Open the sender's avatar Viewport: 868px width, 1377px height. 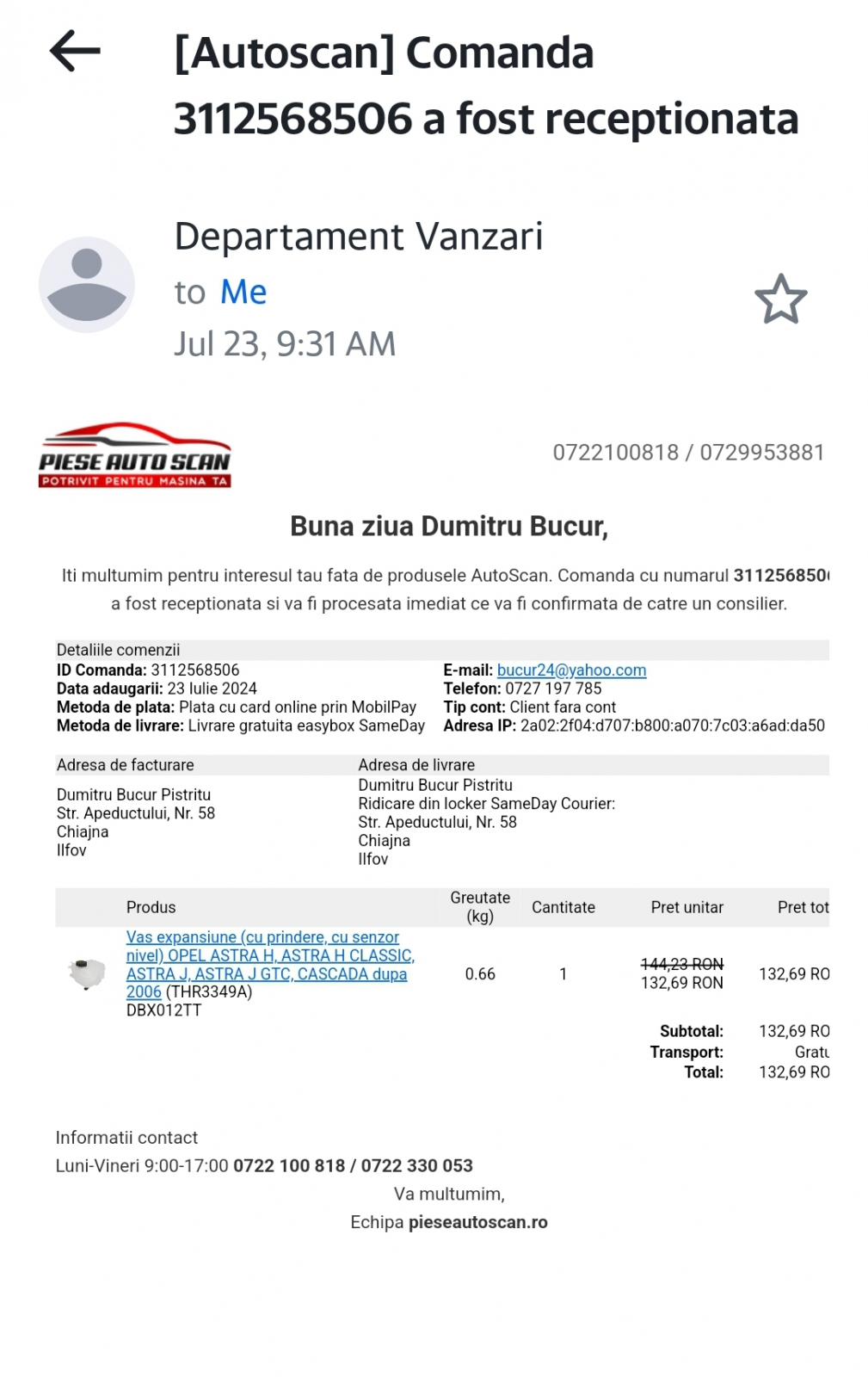[x=87, y=284]
